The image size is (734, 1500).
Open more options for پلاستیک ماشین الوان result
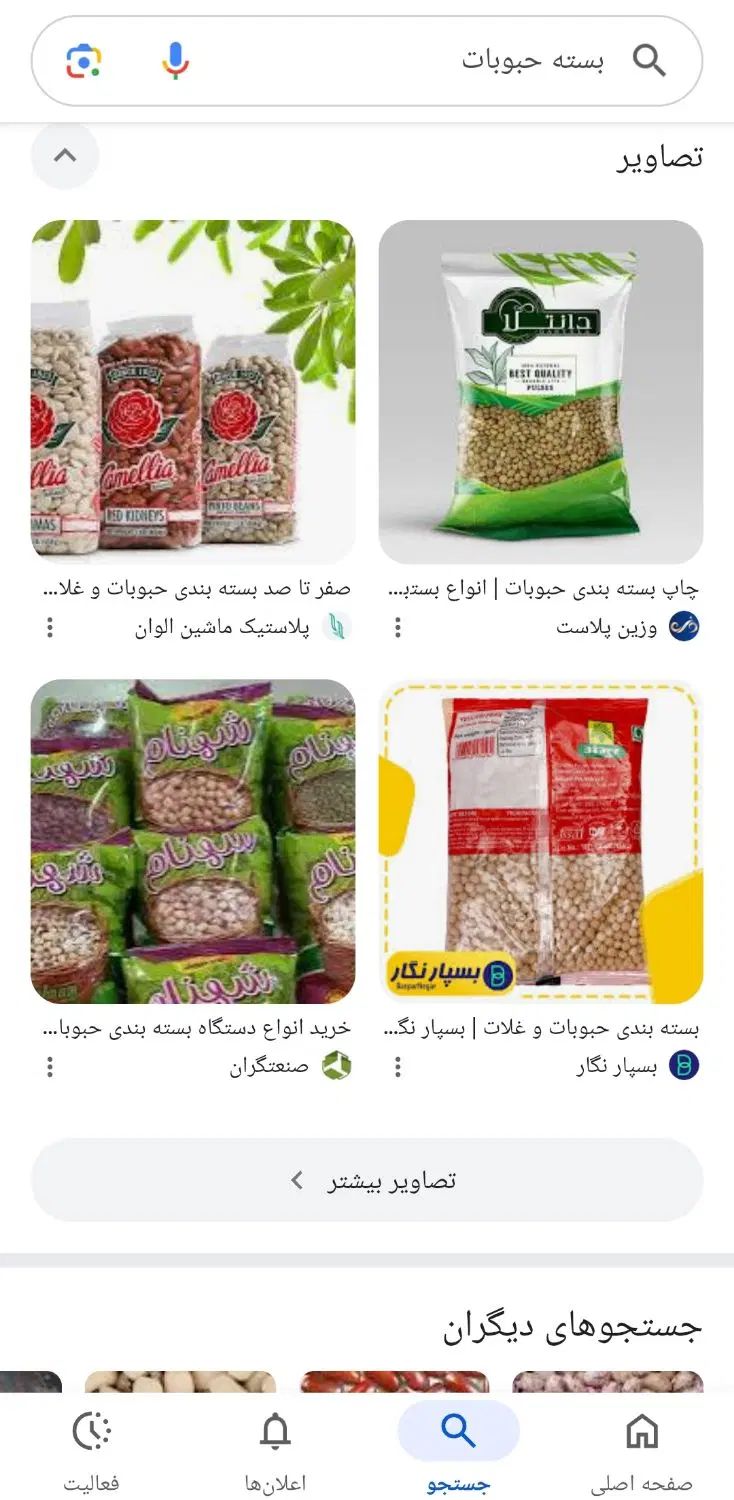pos(50,628)
